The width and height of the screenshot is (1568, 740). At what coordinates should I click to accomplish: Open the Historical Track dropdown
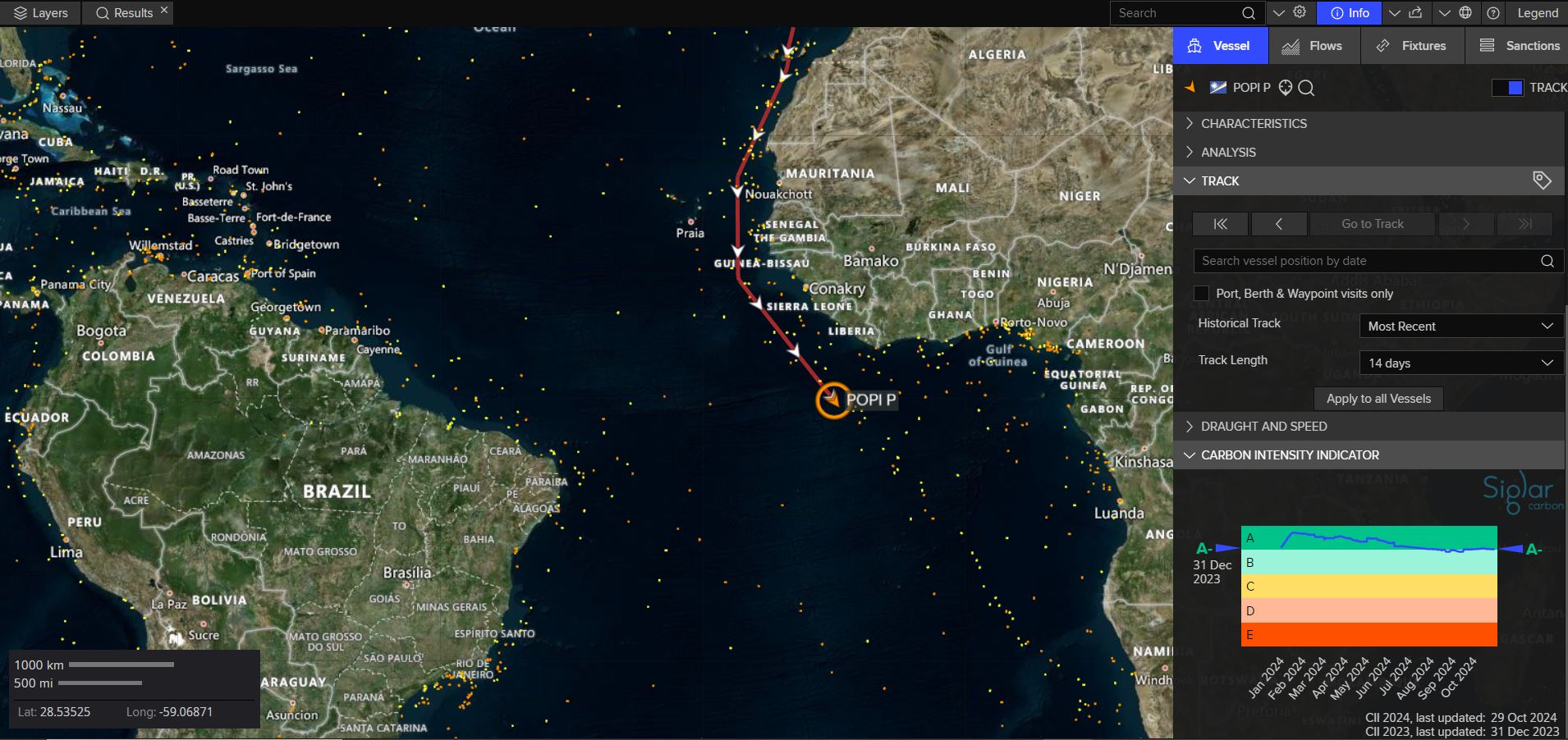pos(1460,326)
